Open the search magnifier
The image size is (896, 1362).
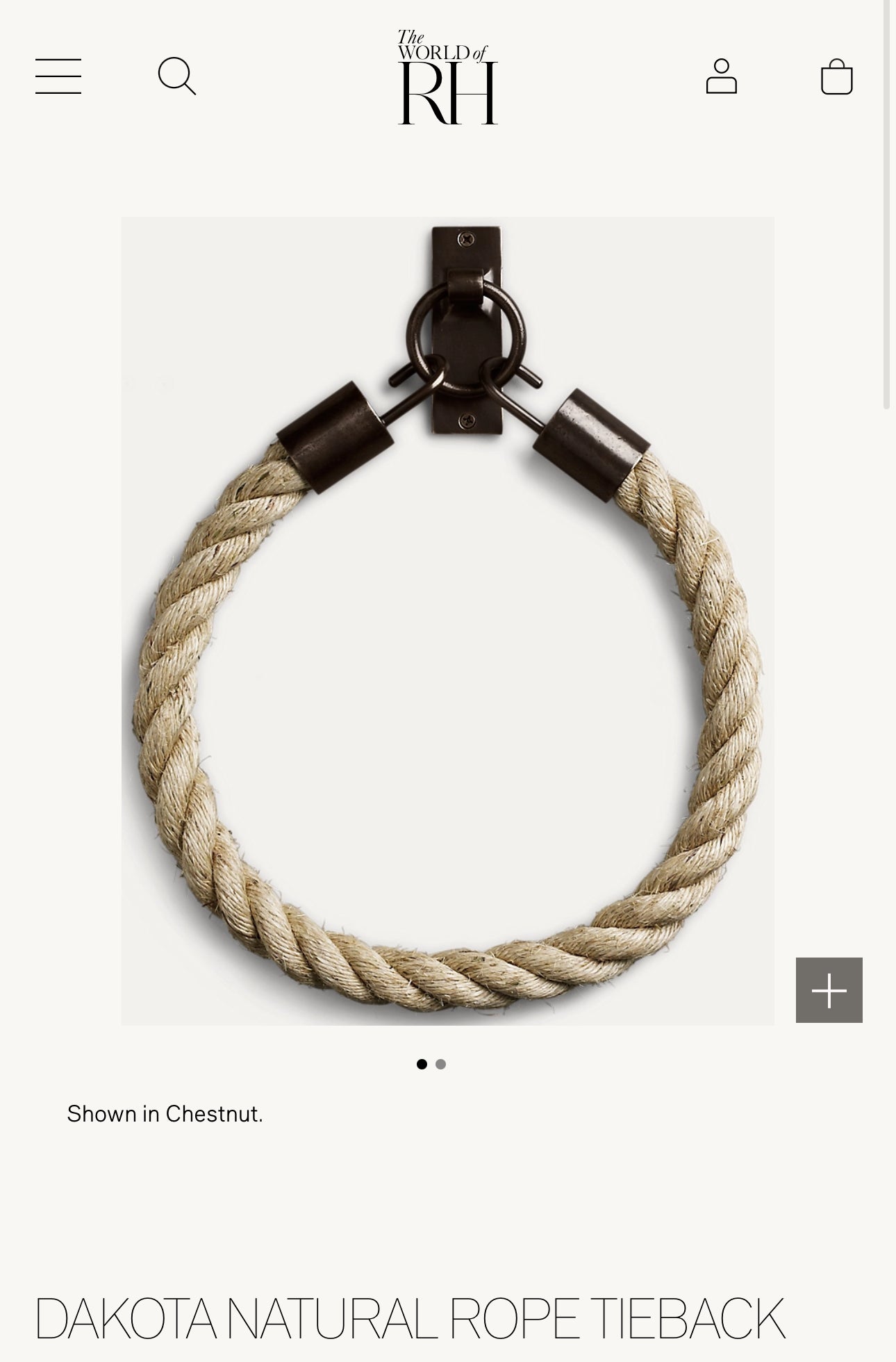click(176, 76)
